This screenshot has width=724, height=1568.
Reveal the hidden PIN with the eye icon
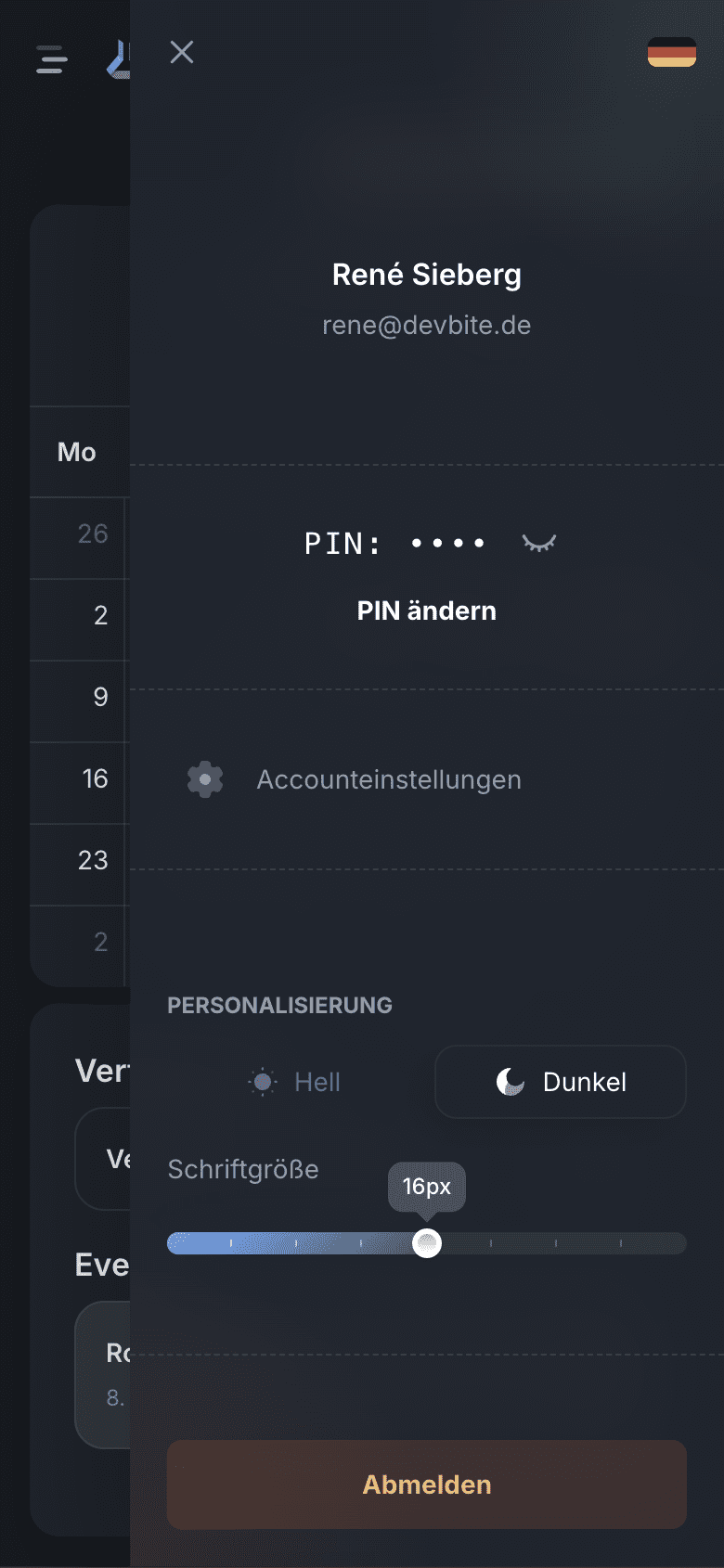pos(538,543)
